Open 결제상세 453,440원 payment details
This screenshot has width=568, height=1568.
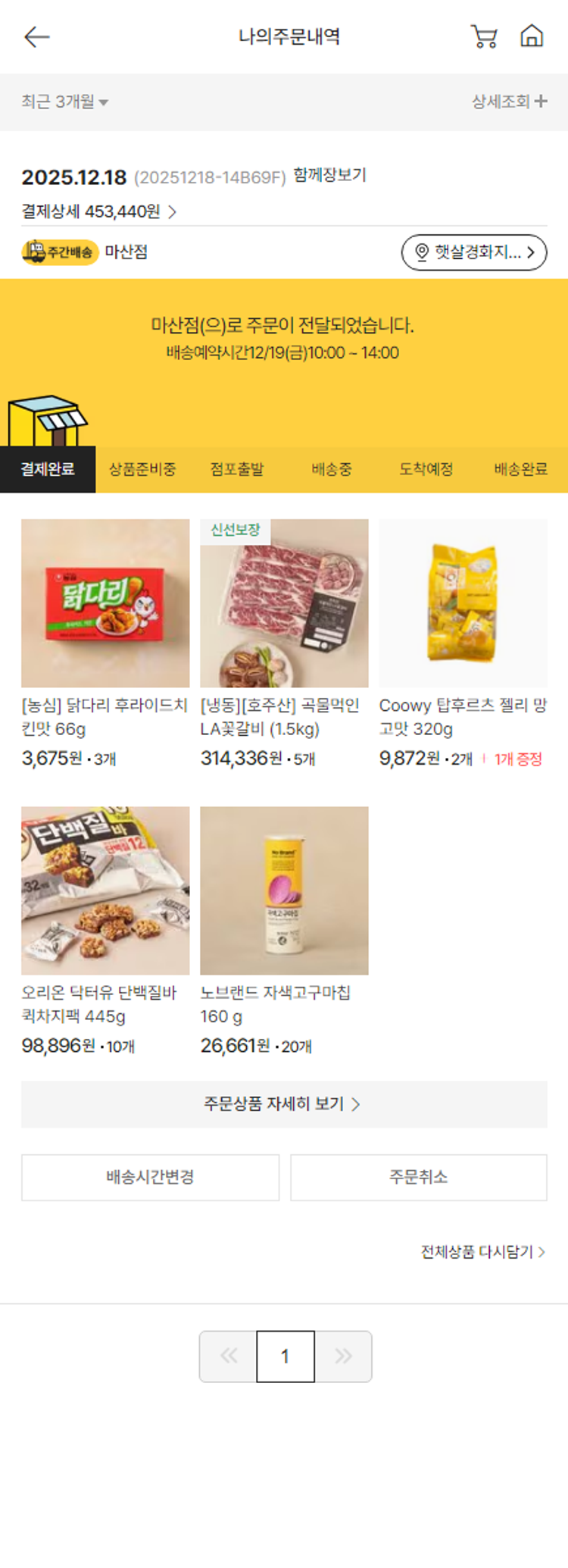pos(98,211)
